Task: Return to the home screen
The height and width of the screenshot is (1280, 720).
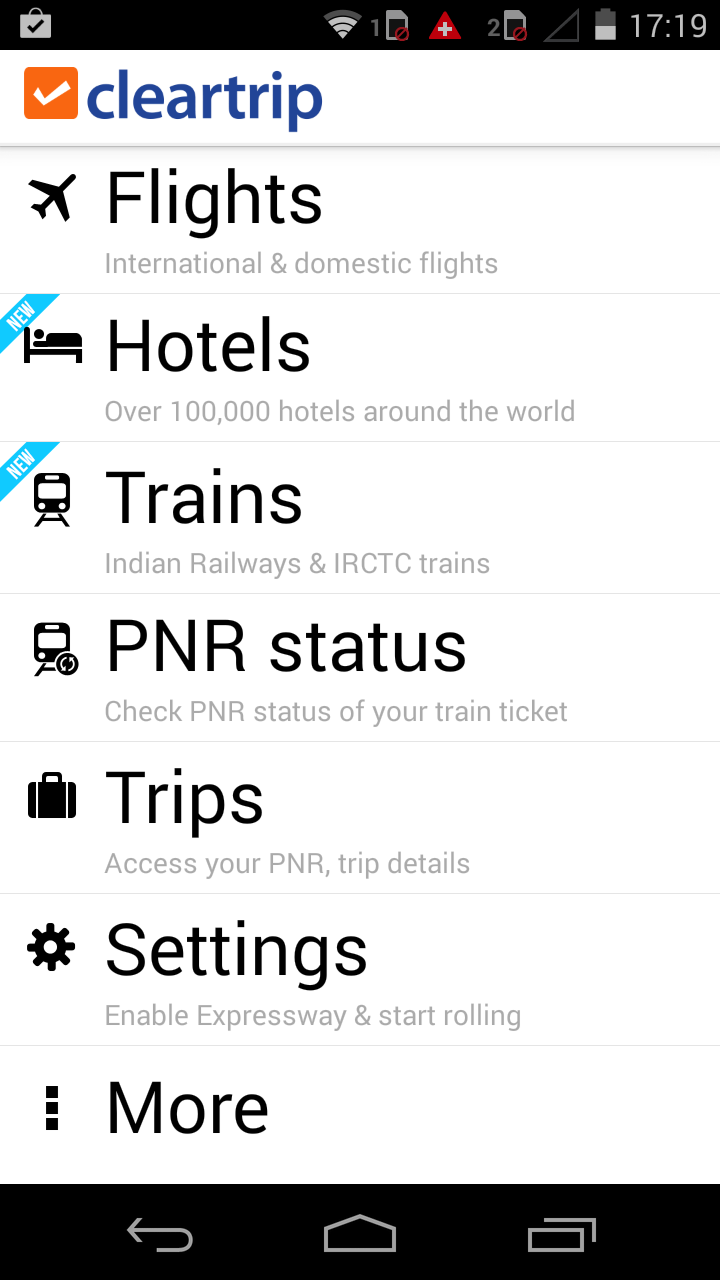Action: pos(360,1235)
